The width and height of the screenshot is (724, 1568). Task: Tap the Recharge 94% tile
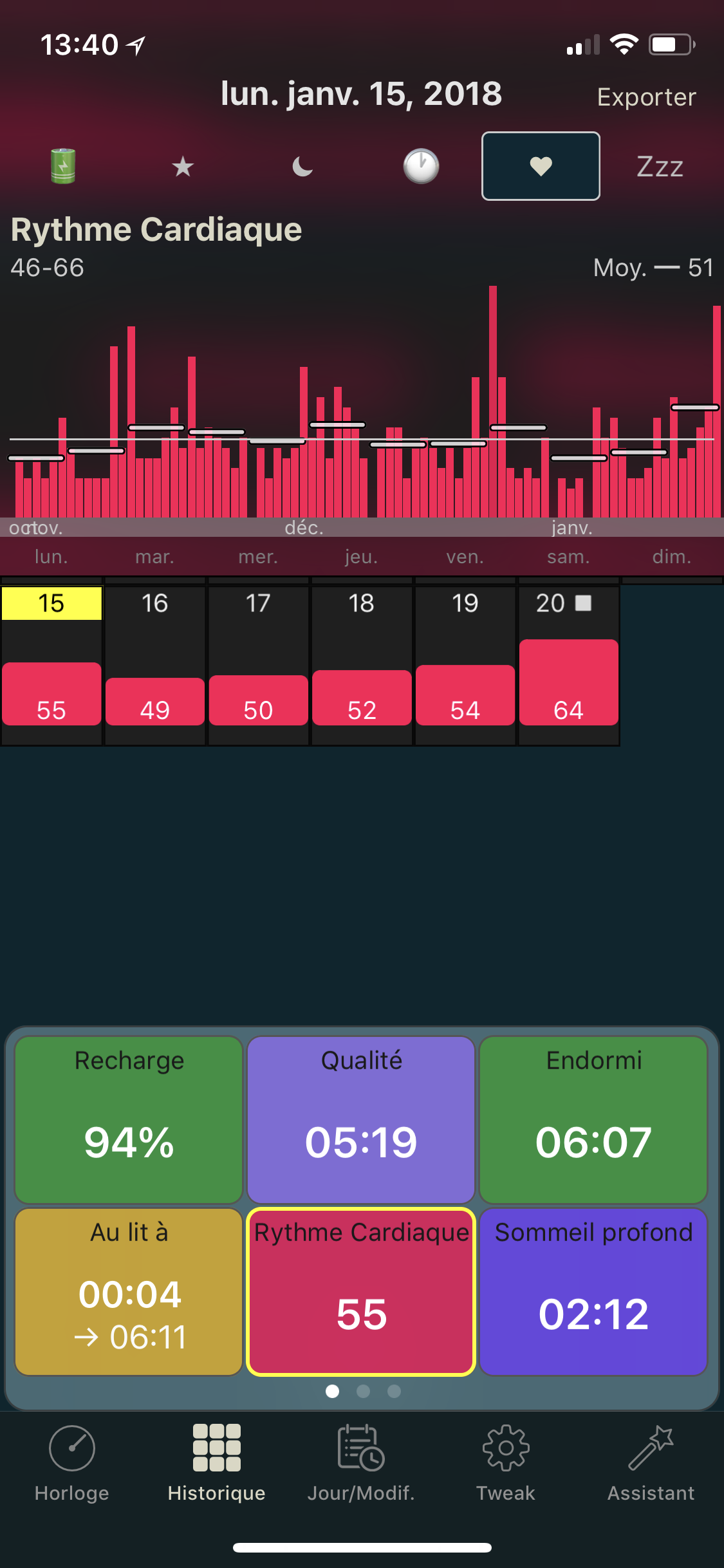click(x=129, y=1119)
